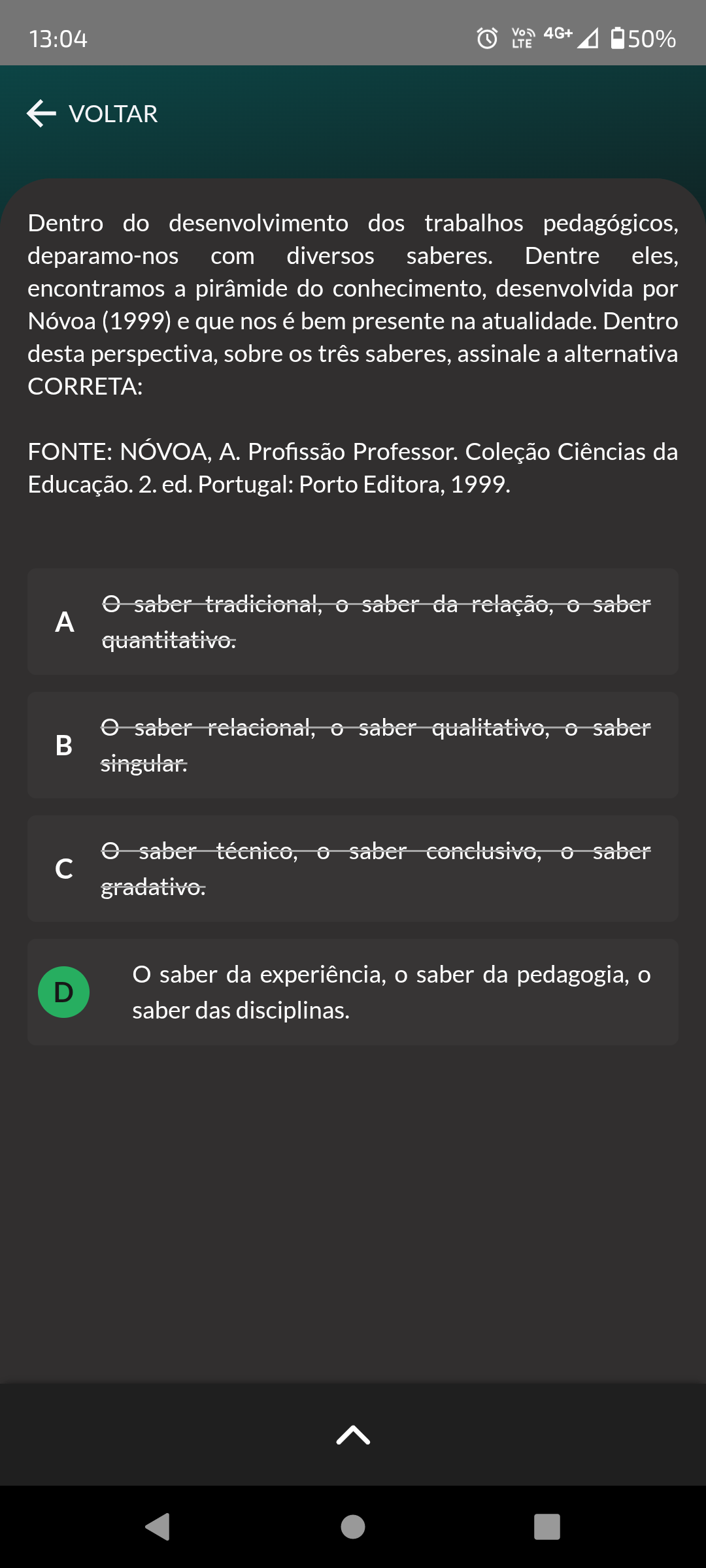The height and width of the screenshot is (1568, 706).
Task: Tap the system home button
Action: point(353,1527)
